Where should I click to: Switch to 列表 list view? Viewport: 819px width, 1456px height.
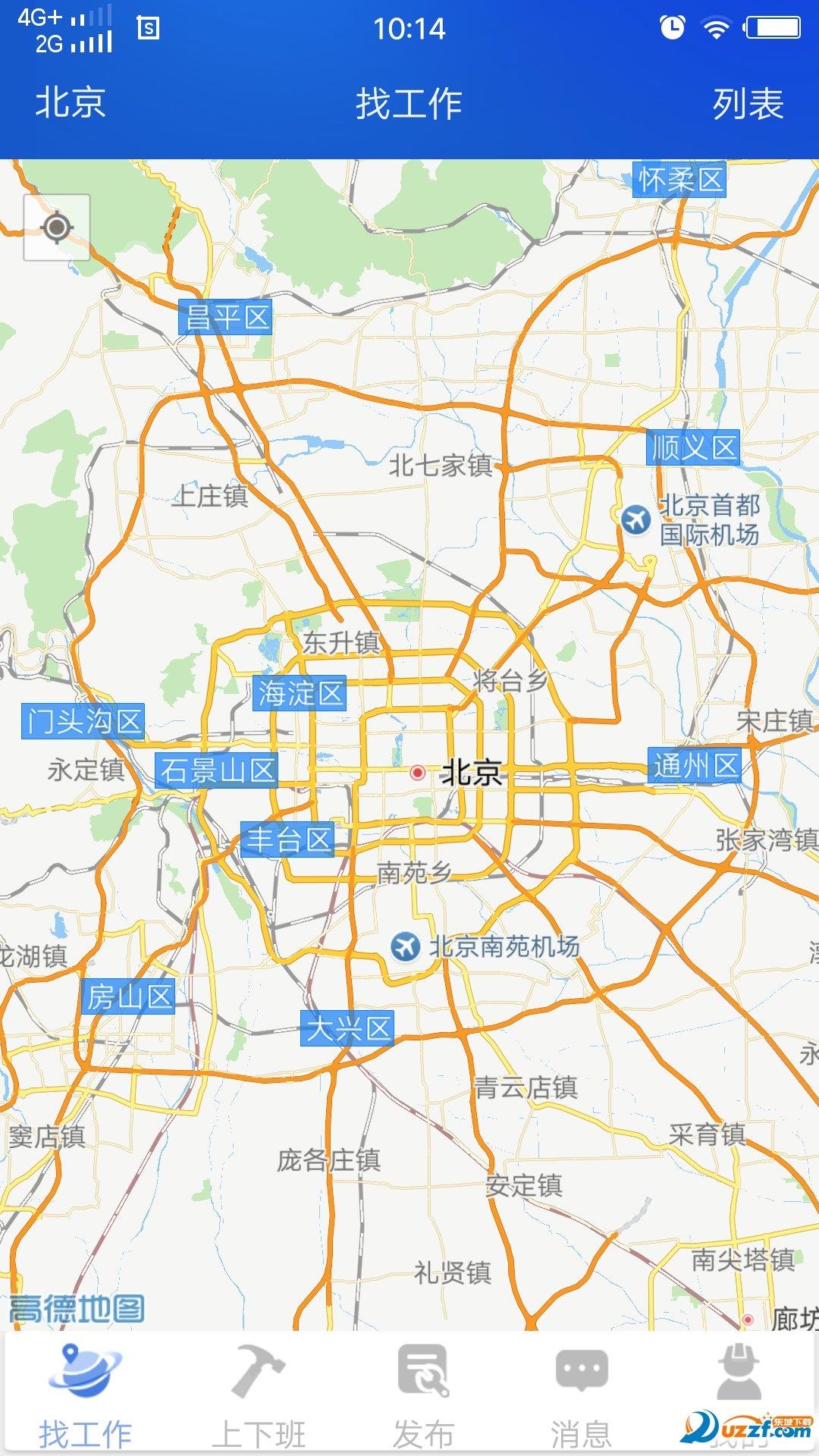(x=747, y=103)
